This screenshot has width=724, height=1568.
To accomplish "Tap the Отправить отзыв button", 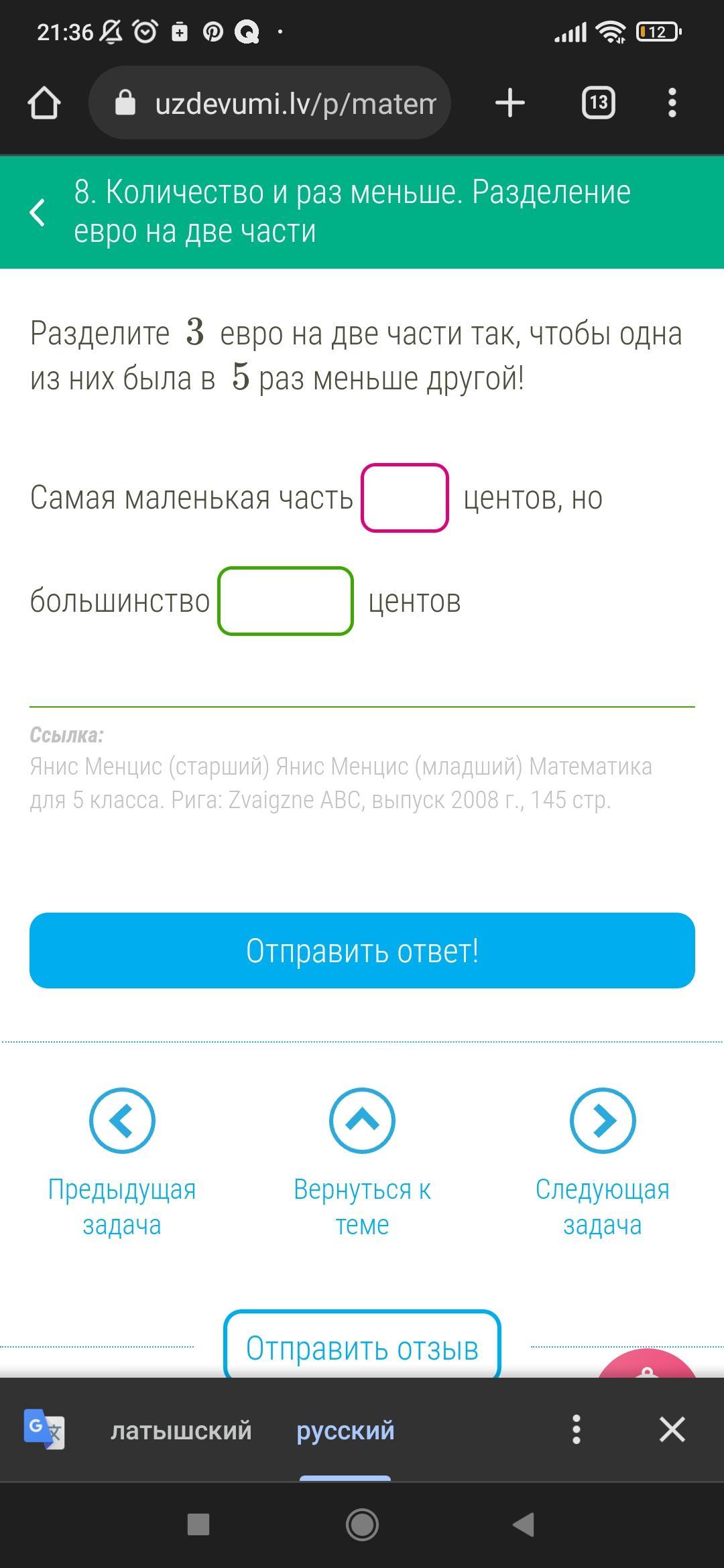I will (362, 1347).
